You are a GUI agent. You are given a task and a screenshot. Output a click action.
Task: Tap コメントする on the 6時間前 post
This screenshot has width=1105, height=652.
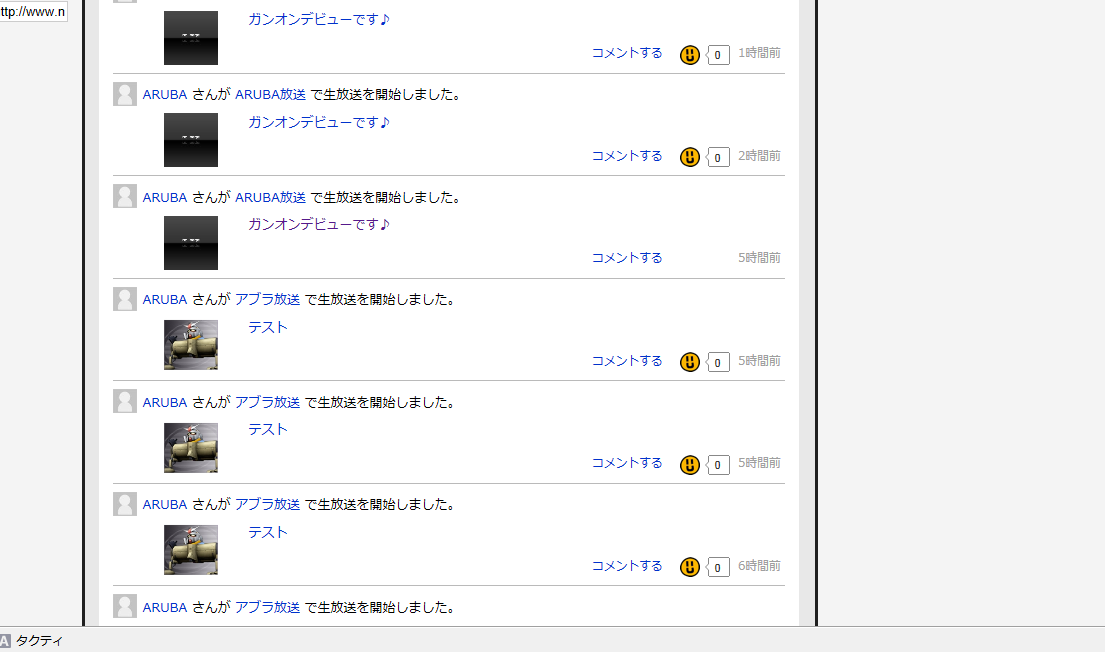(x=626, y=566)
